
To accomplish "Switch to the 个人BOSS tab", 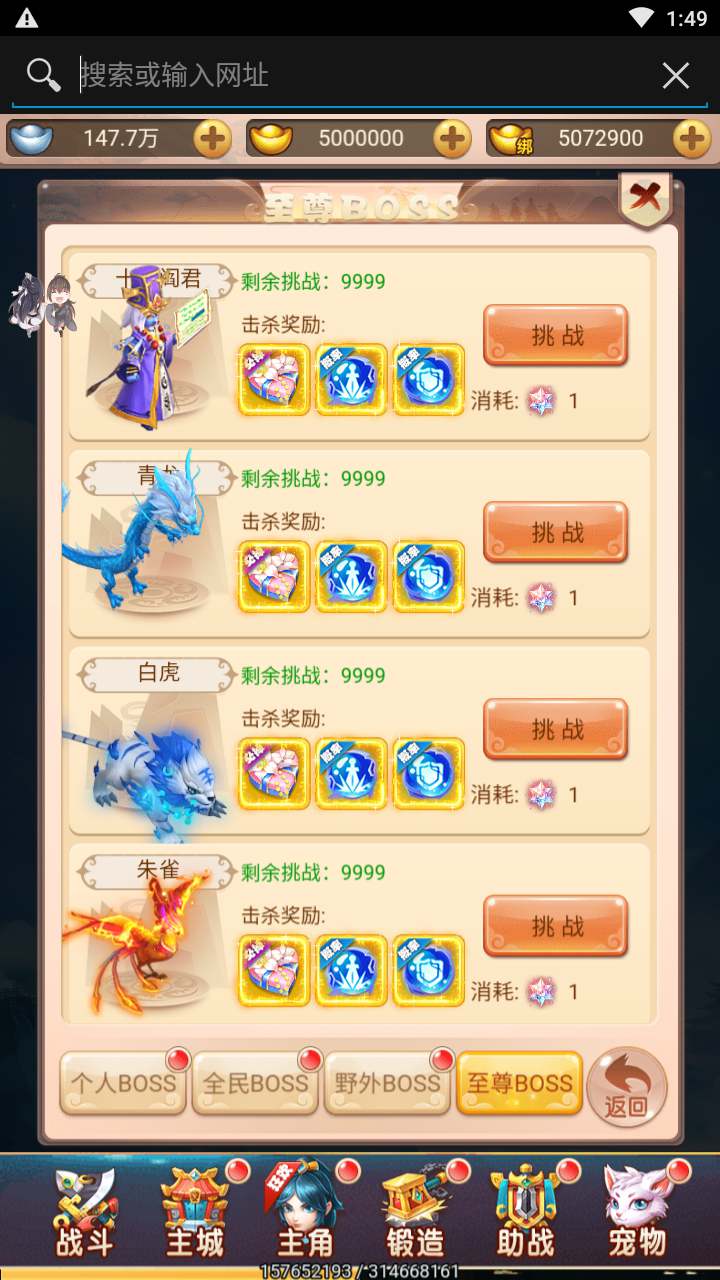I will pyautogui.click(x=123, y=1083).
